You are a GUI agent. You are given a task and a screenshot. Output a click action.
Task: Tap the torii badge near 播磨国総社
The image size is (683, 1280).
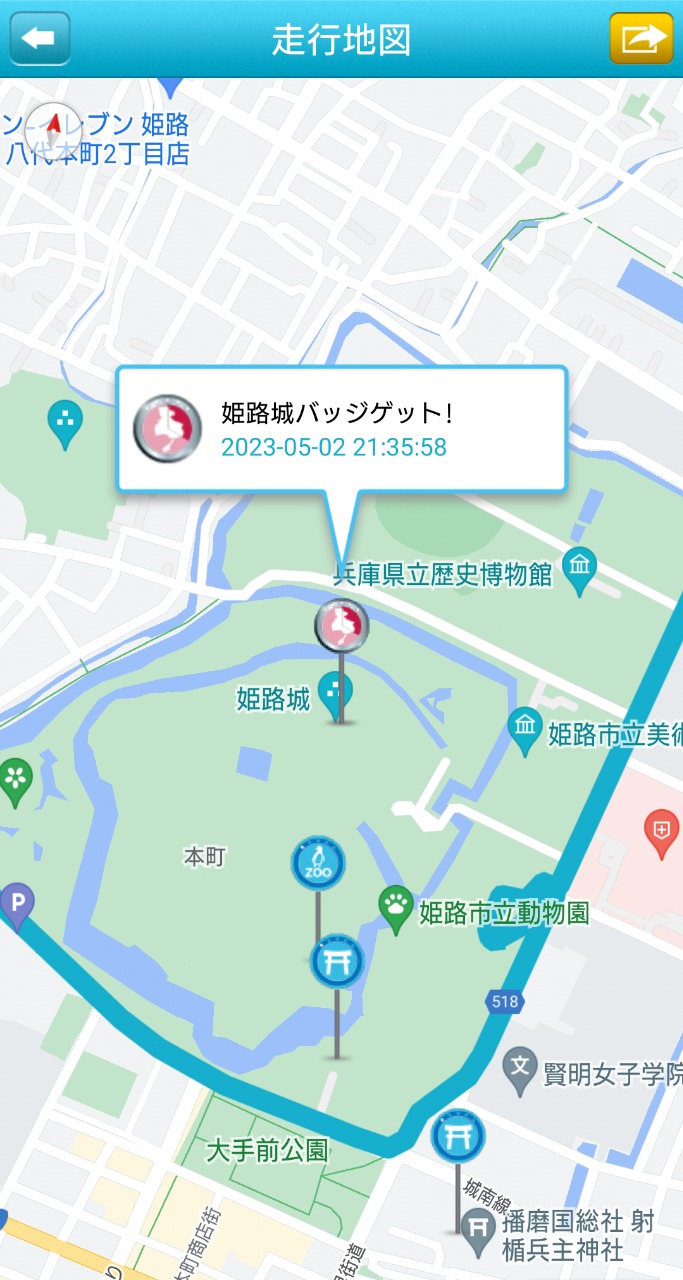pyautogui.click(x=458, y=1137)
